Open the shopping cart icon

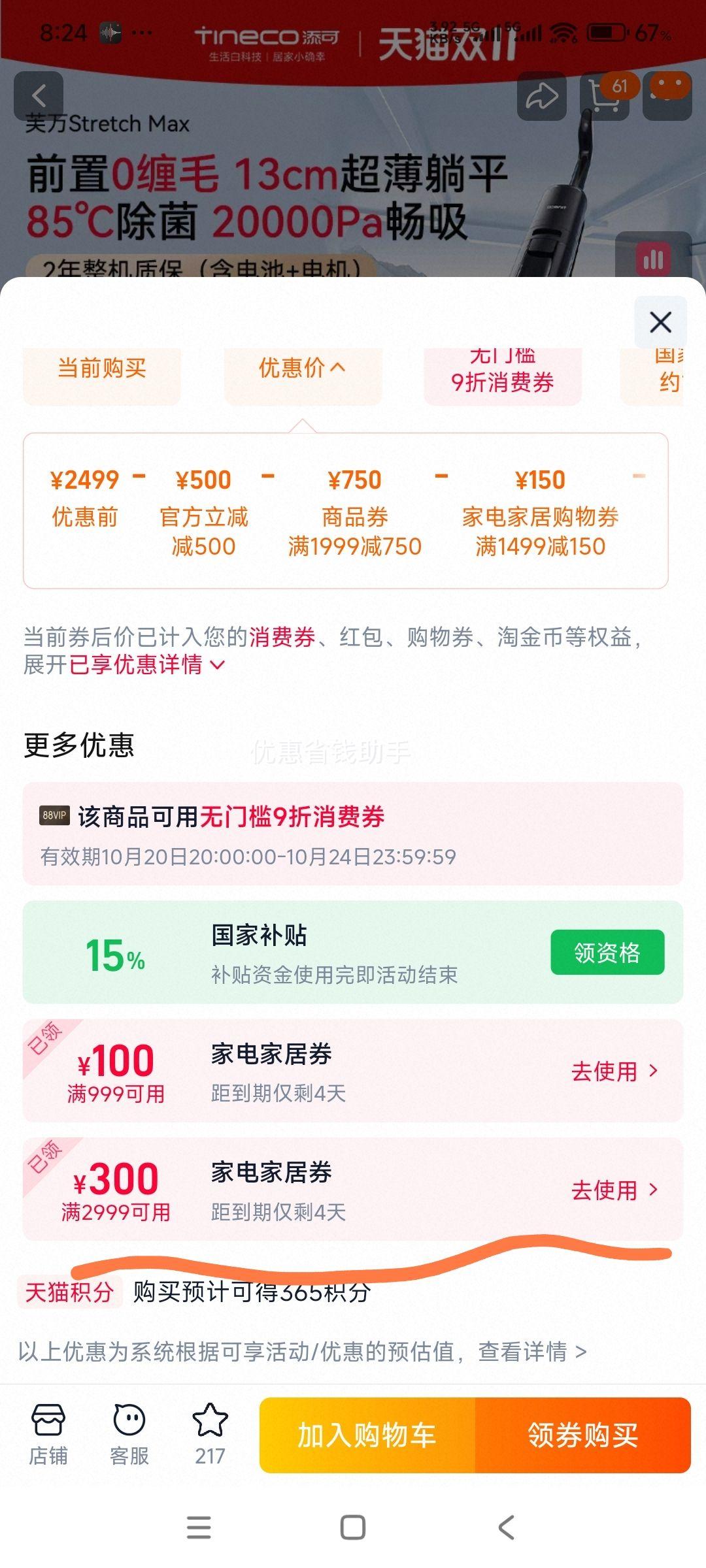tap(605, 96)
